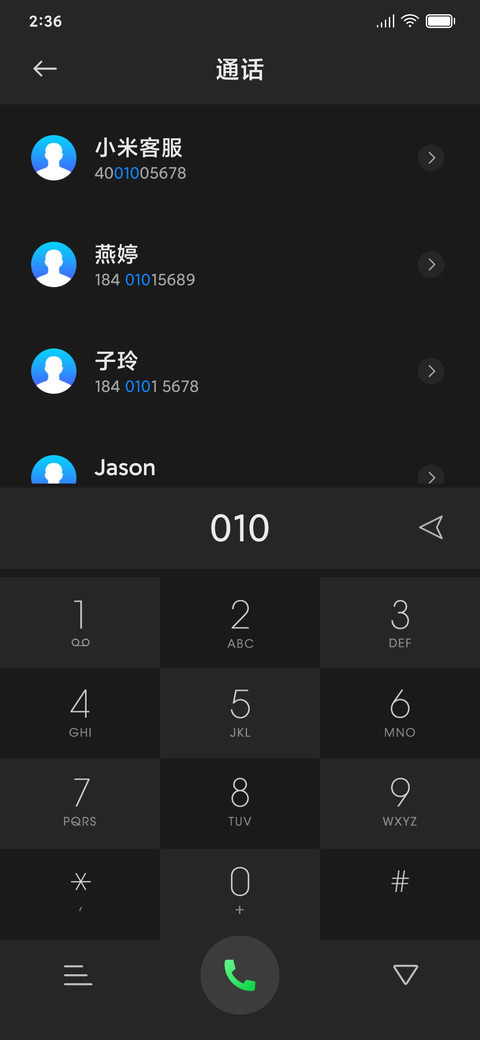Image resolution: width=480 pixels, height=1040 pixels.
Task: Open details arrow for 小米客服
Action: tap(431, 158)
